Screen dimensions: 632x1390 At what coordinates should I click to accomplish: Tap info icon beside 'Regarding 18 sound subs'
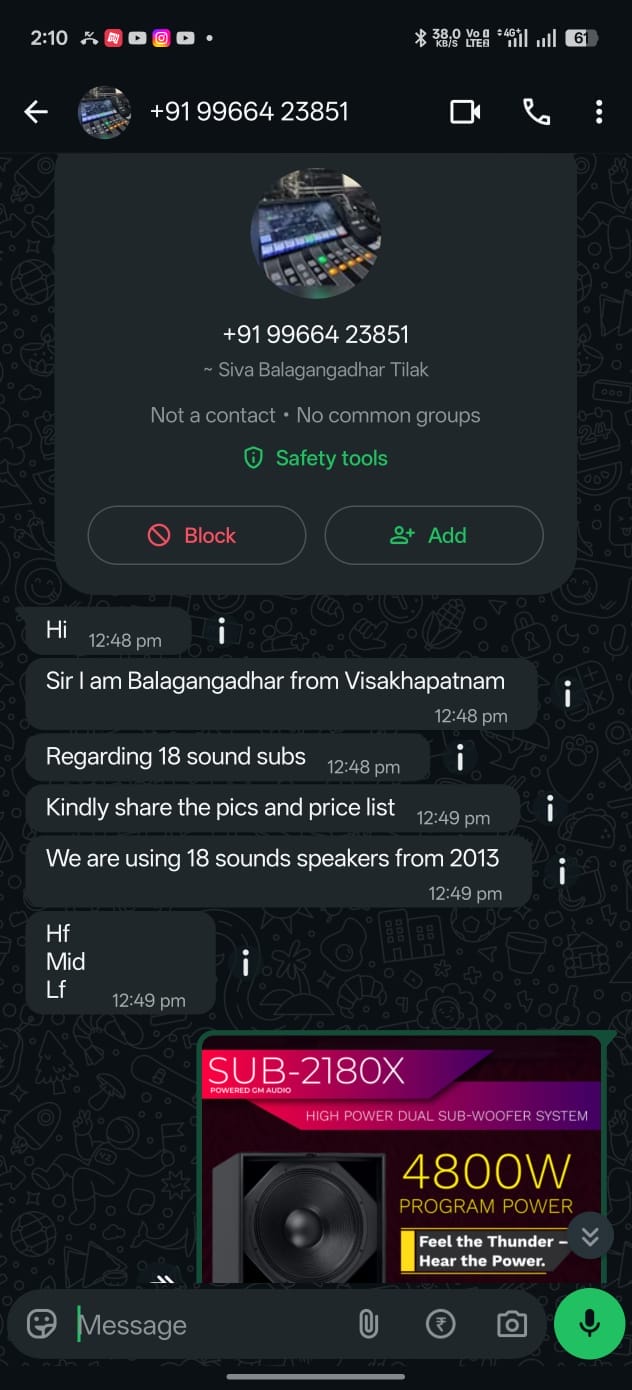(x=460, y=758)
